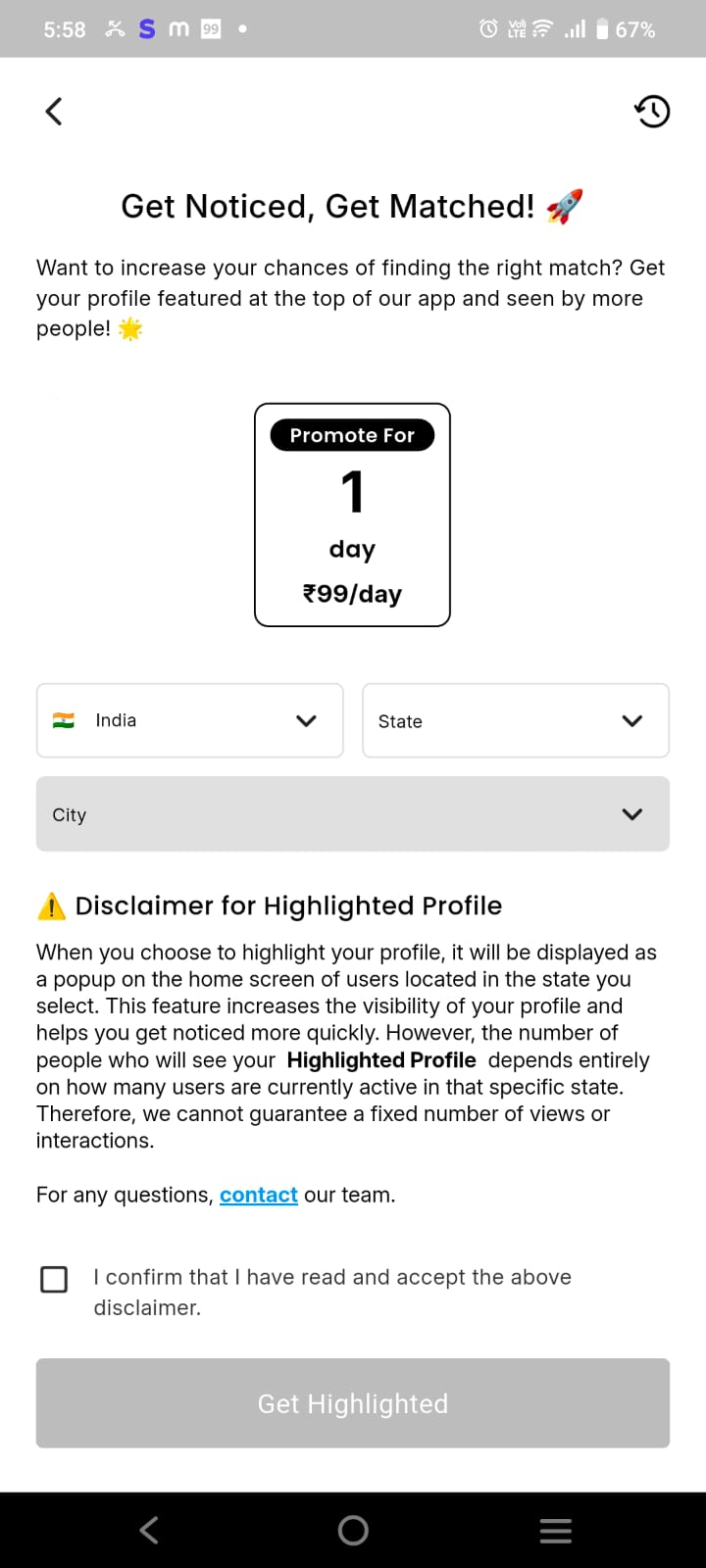Tap the Get Highlighted button
Image resolution: width=706 pixels, height=1568 pixels.
[x=353, y=1403]
